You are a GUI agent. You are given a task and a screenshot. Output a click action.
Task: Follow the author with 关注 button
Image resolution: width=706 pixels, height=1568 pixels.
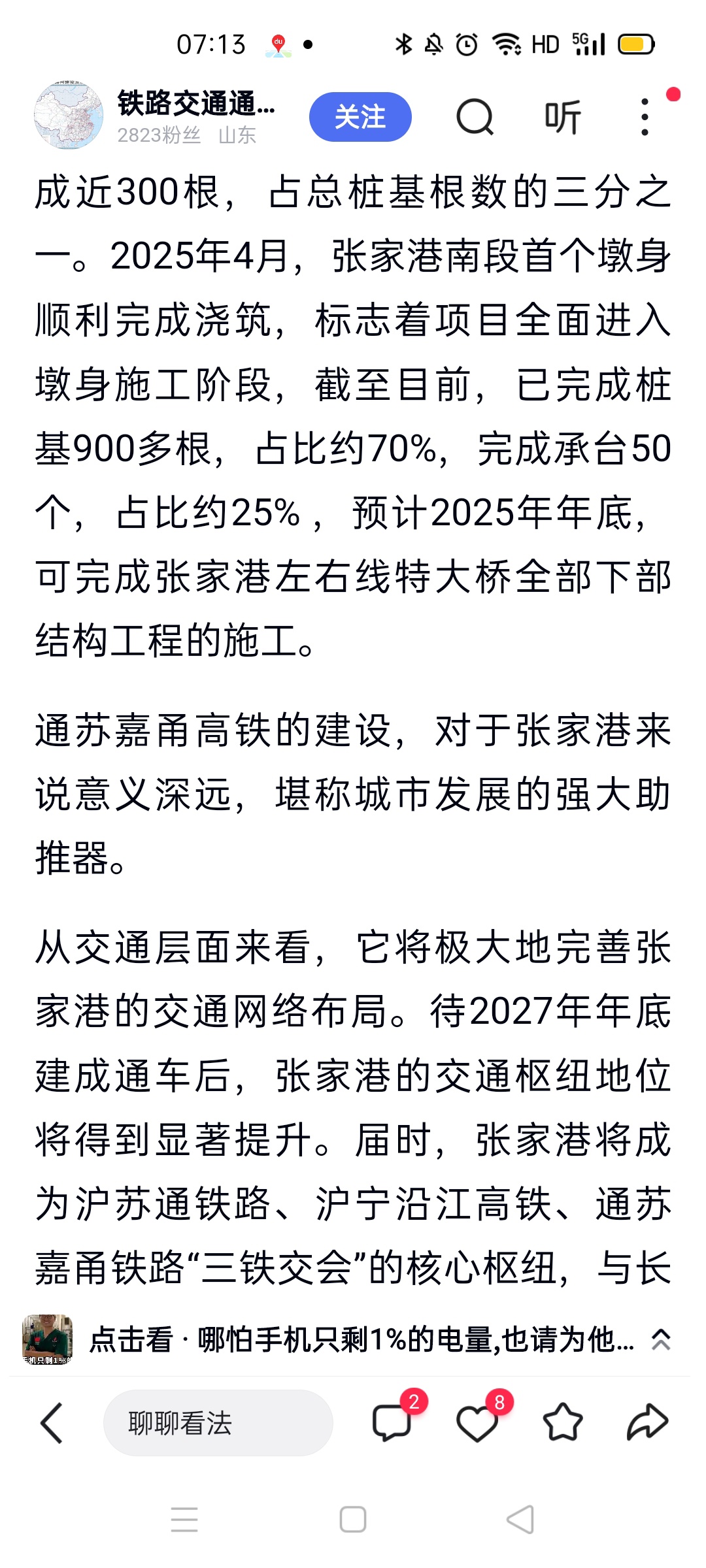click(x=360, y=117)
